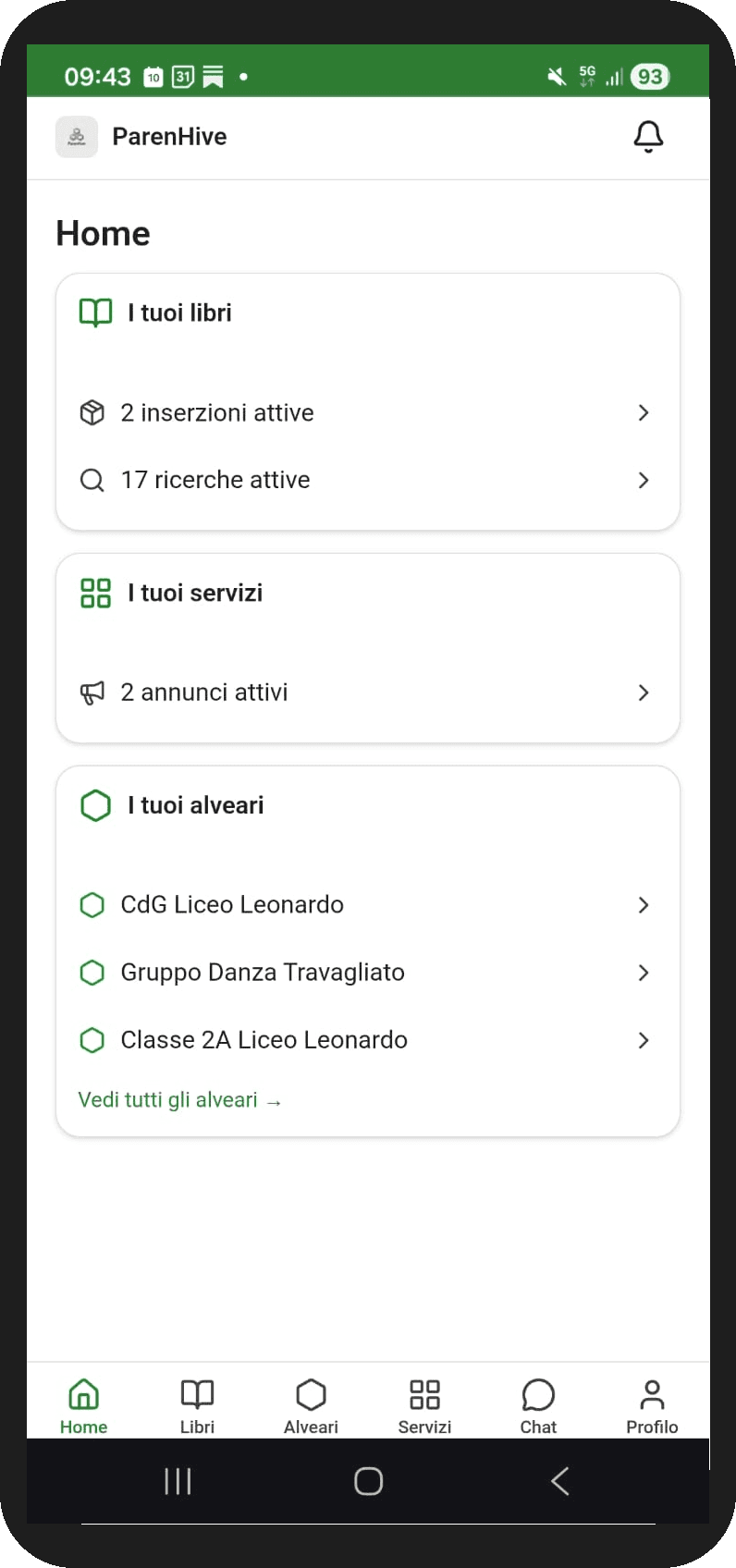Click the Vedi tutti gli alveari link

point(179,1099)
